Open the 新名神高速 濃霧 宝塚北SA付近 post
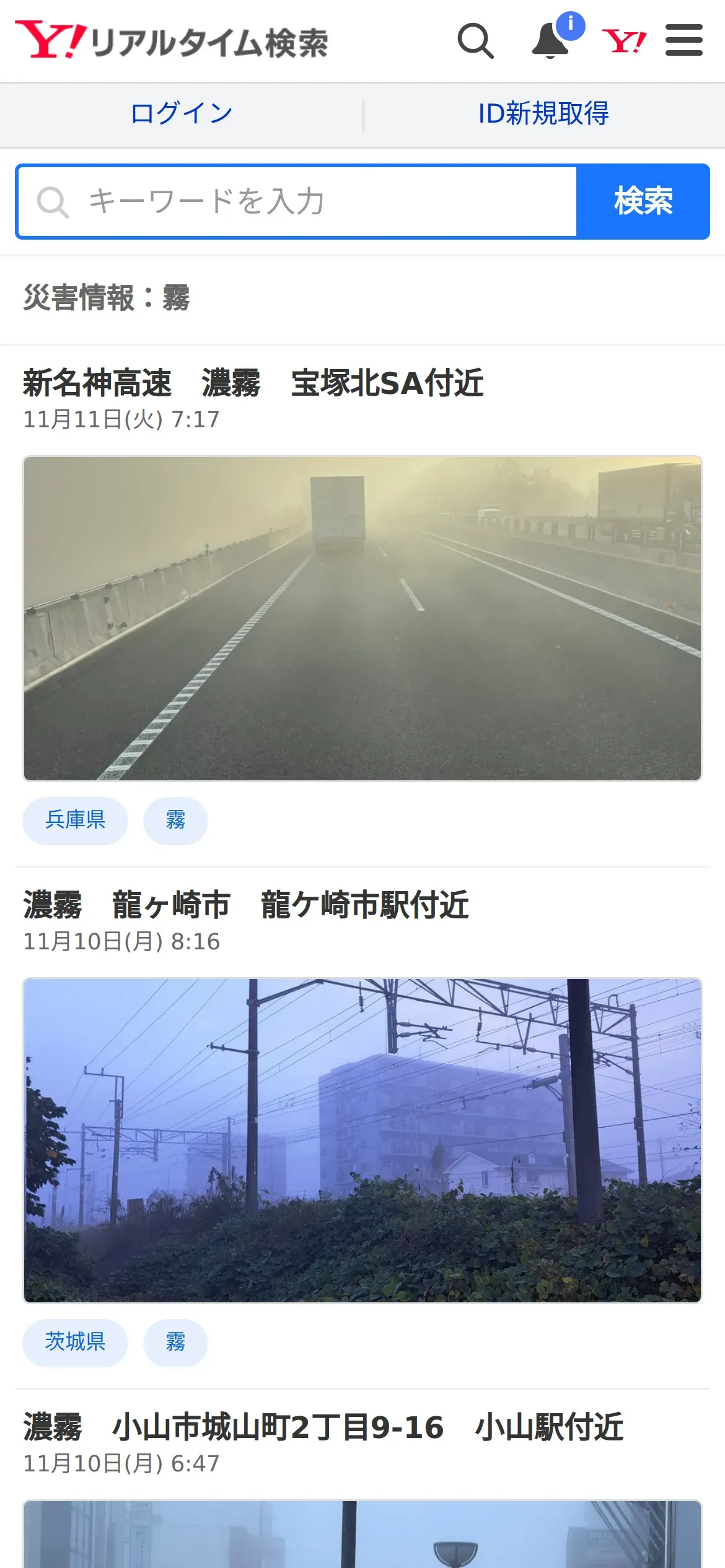The height and width of the screenshot is (1568, 725). (x=253, y=383)
